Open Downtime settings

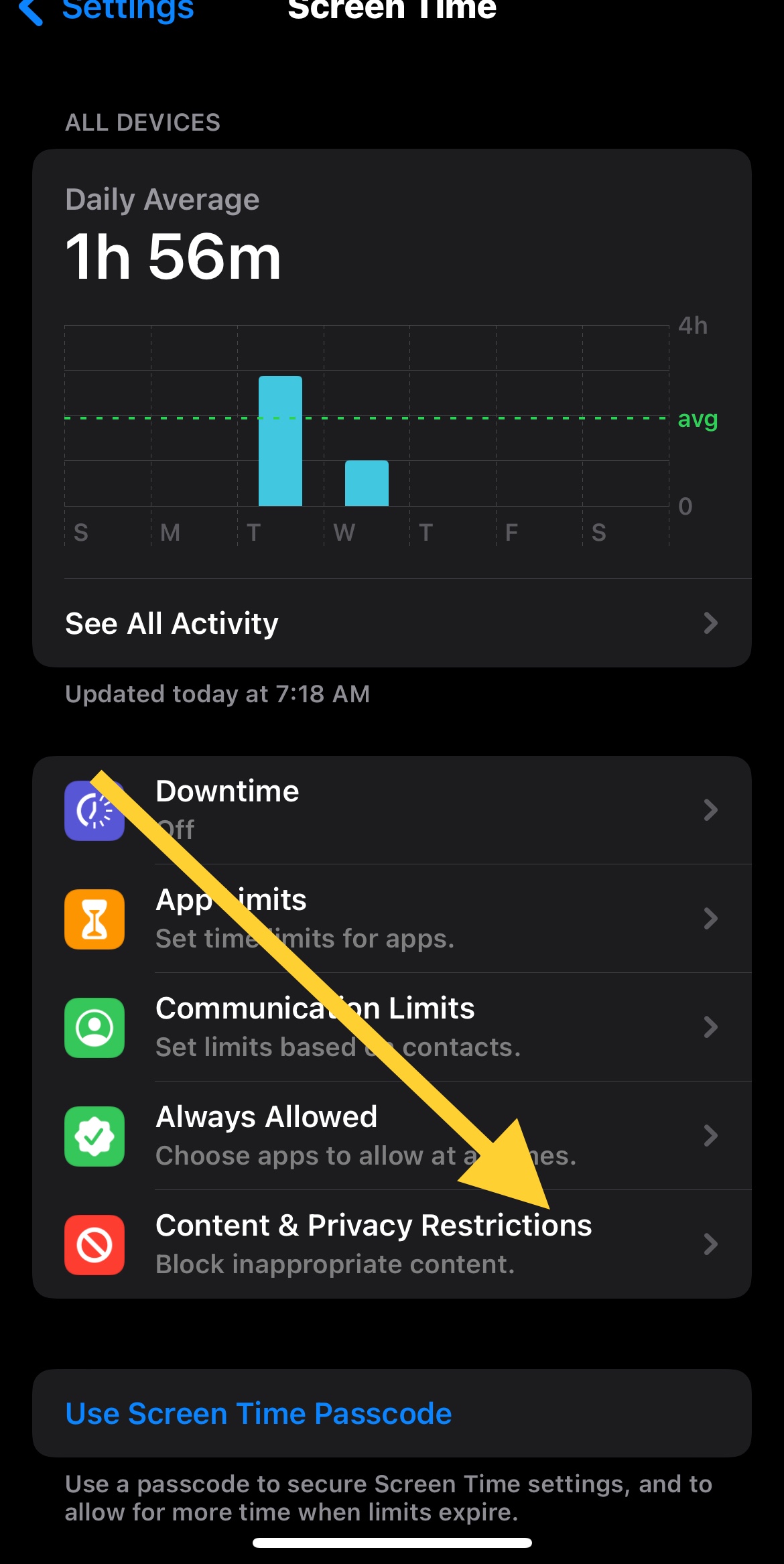(392, 810)
